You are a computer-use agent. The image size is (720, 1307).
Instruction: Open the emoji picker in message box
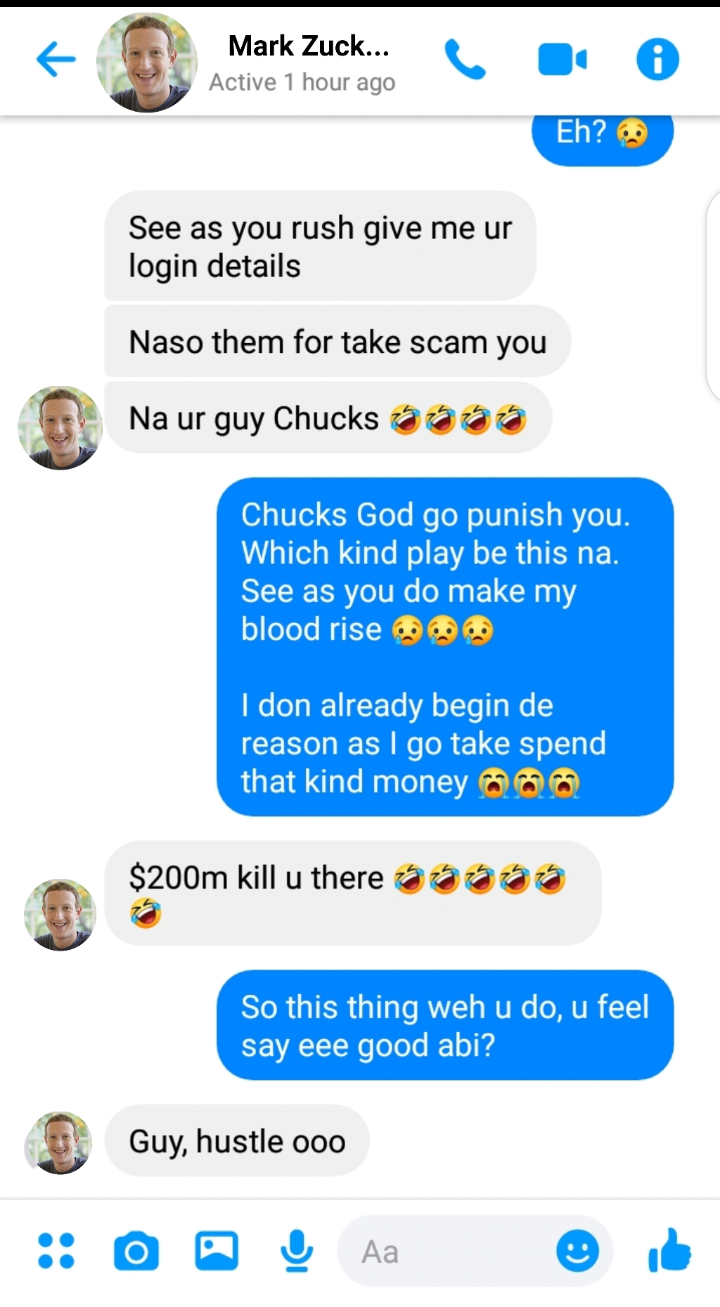click(x=578, y=1250)
